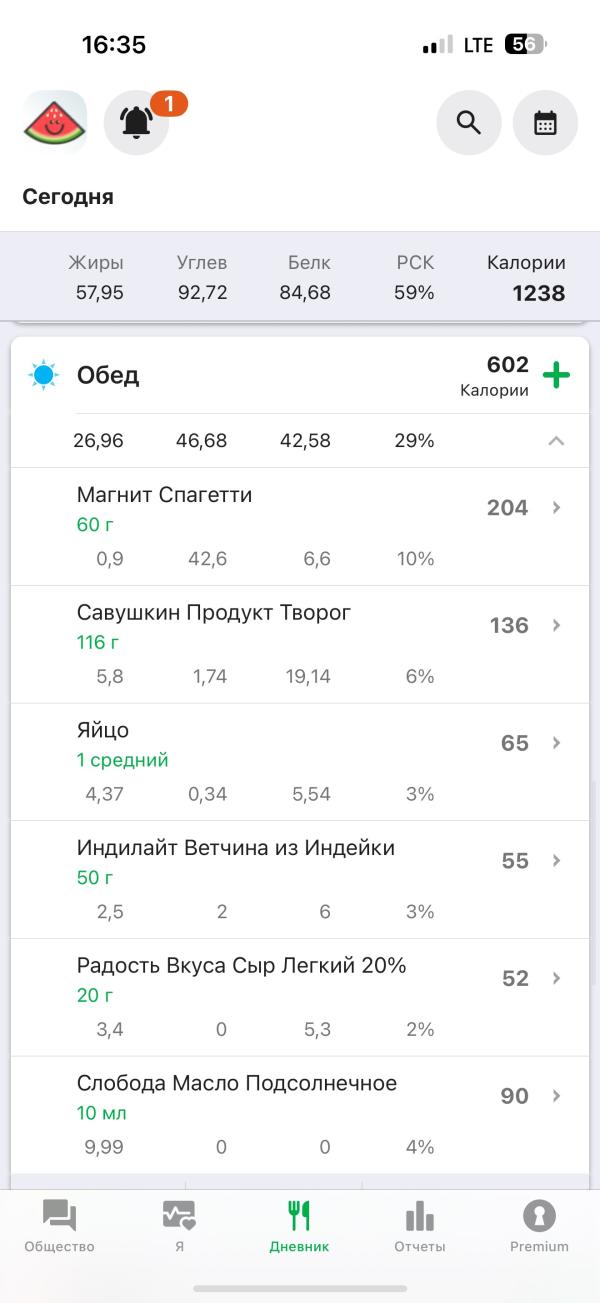Collapse the Обед meal section

(x=557, y=441)
